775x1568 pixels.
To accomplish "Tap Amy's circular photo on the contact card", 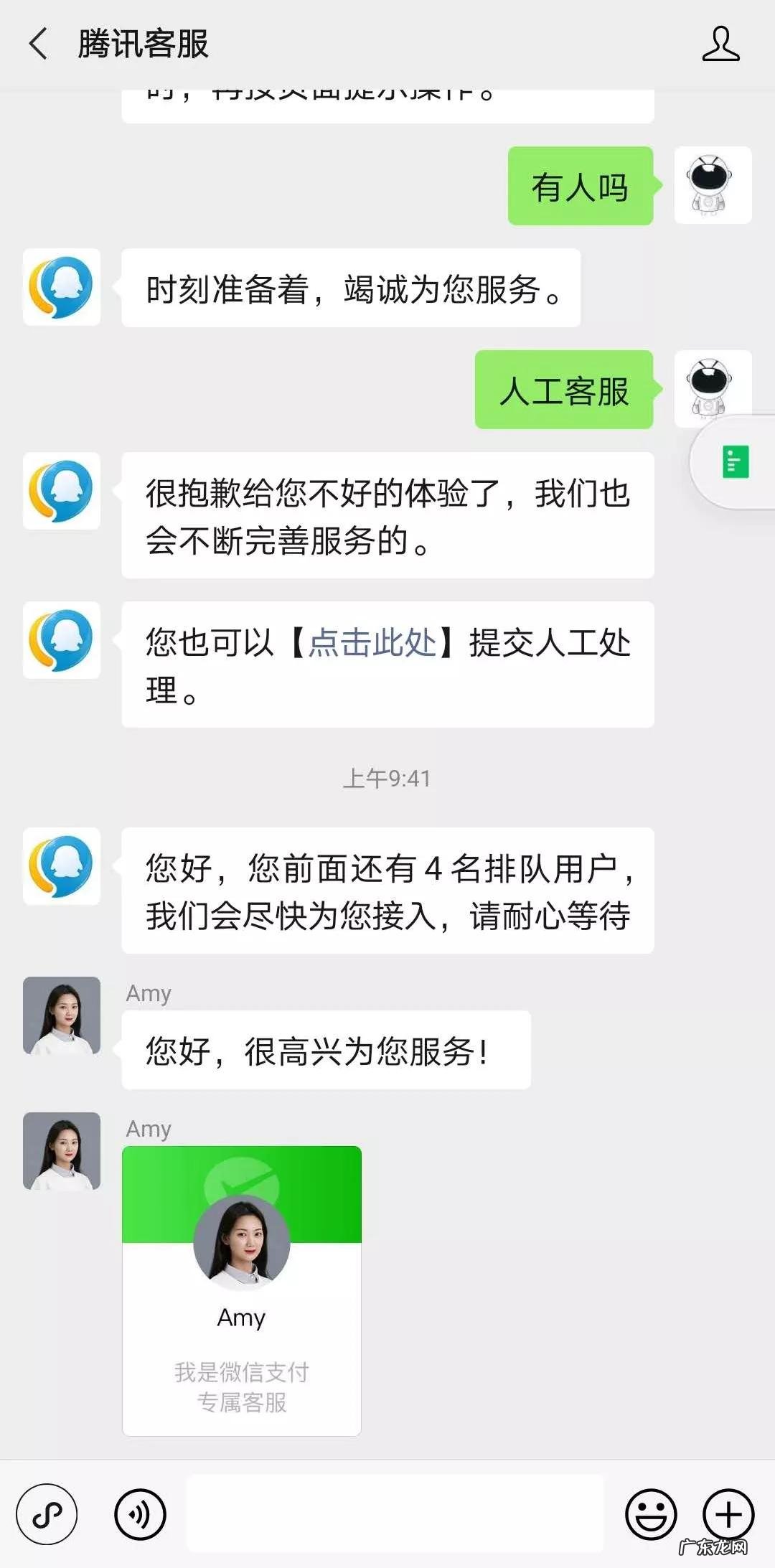I will [243, 1243].
